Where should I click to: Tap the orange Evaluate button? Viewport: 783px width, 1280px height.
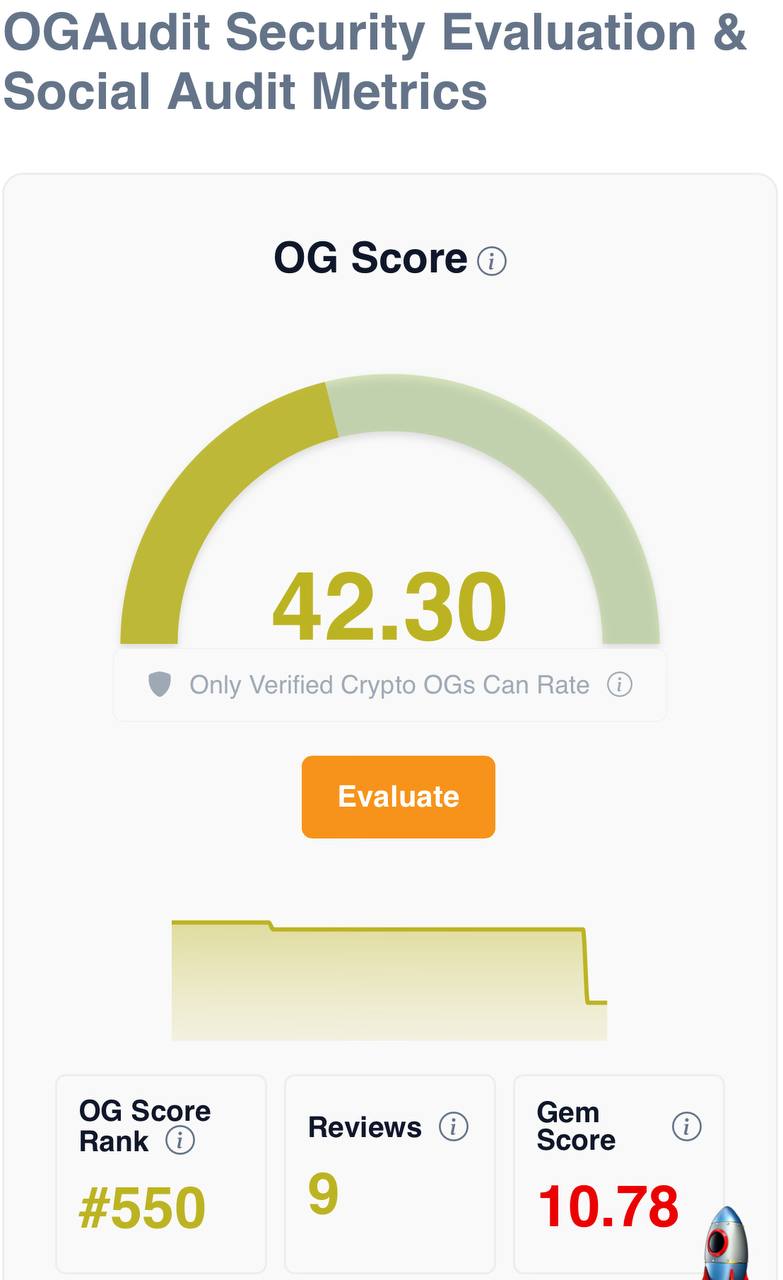pos(398,796)
